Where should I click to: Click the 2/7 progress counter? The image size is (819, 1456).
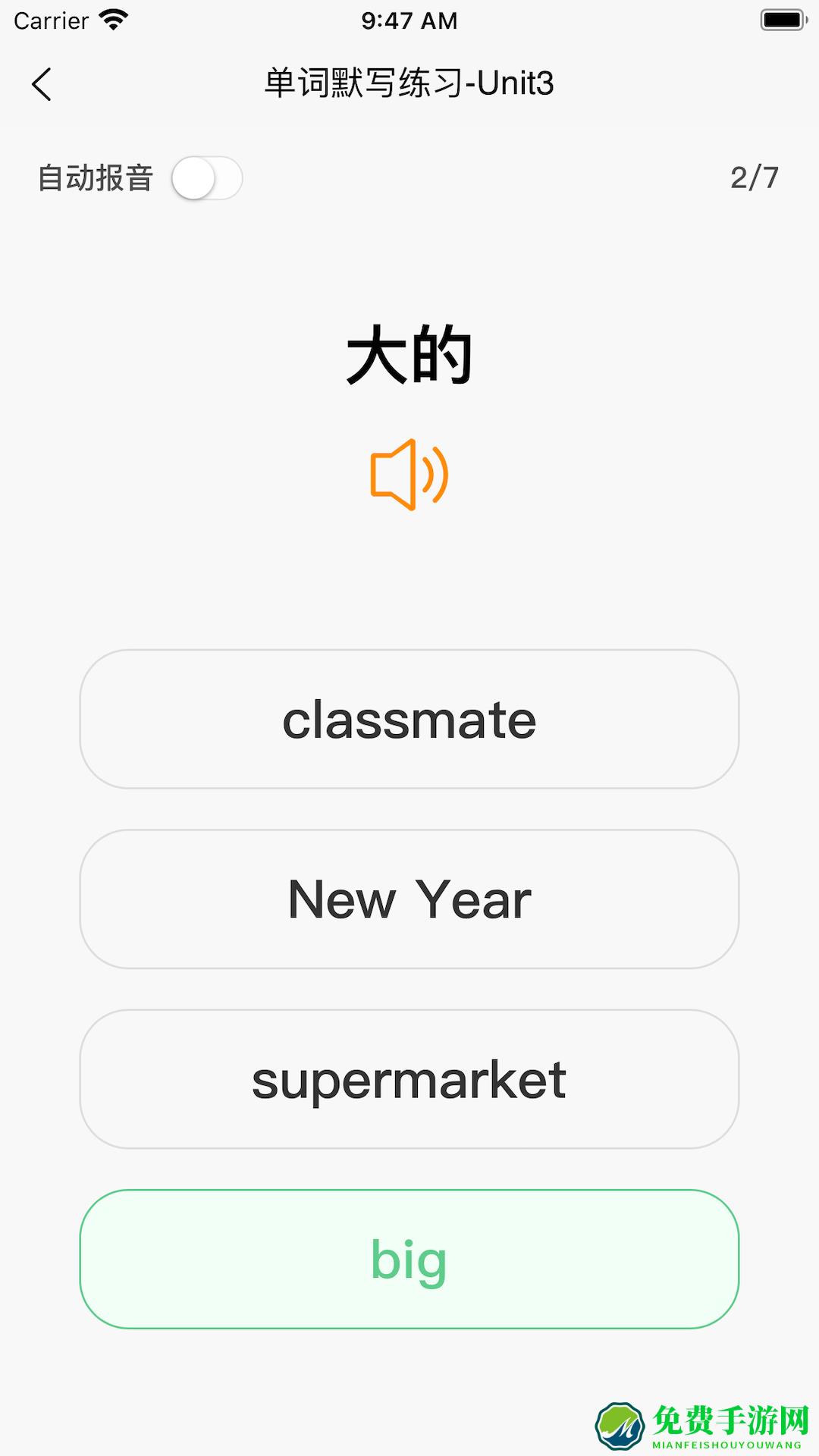[755, 176]
